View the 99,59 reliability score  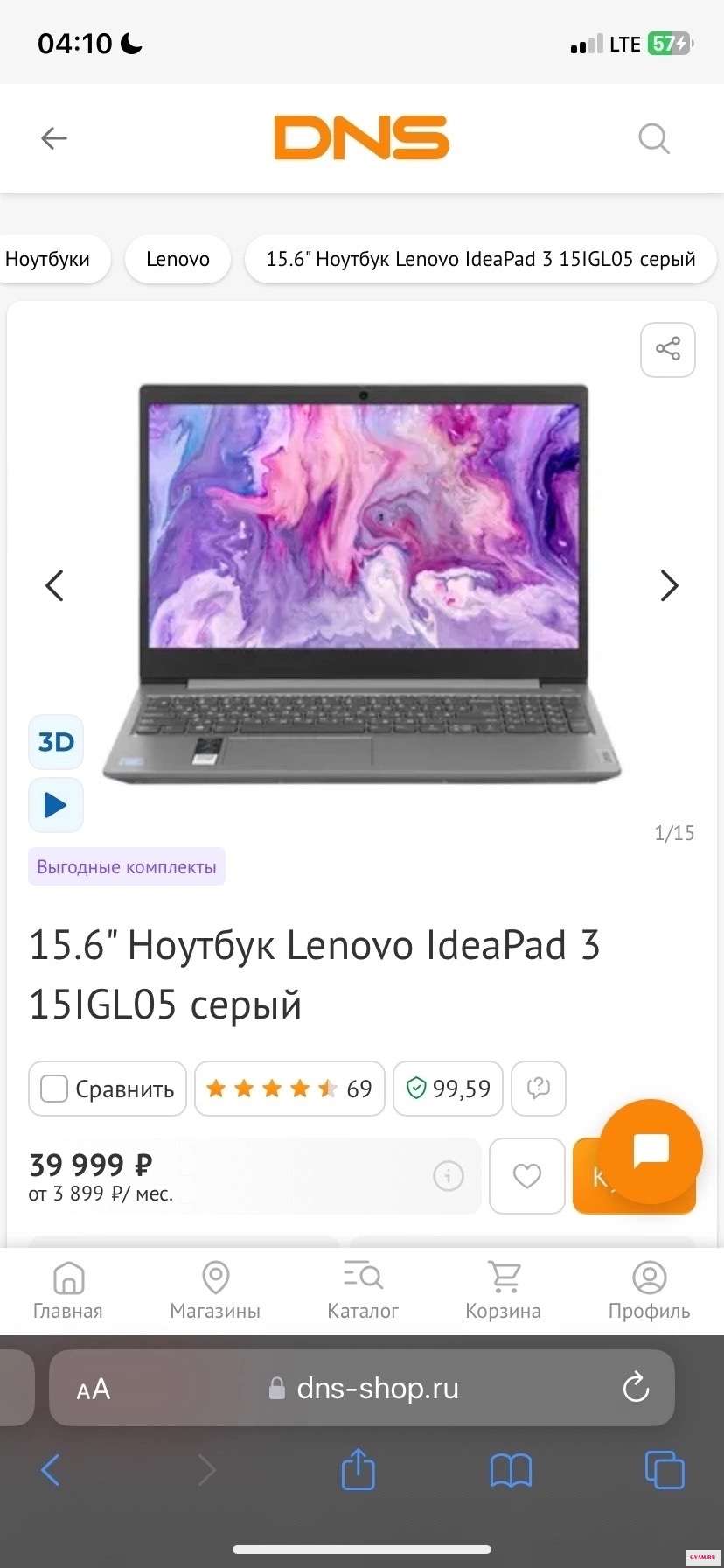[x=448, y=1088]
